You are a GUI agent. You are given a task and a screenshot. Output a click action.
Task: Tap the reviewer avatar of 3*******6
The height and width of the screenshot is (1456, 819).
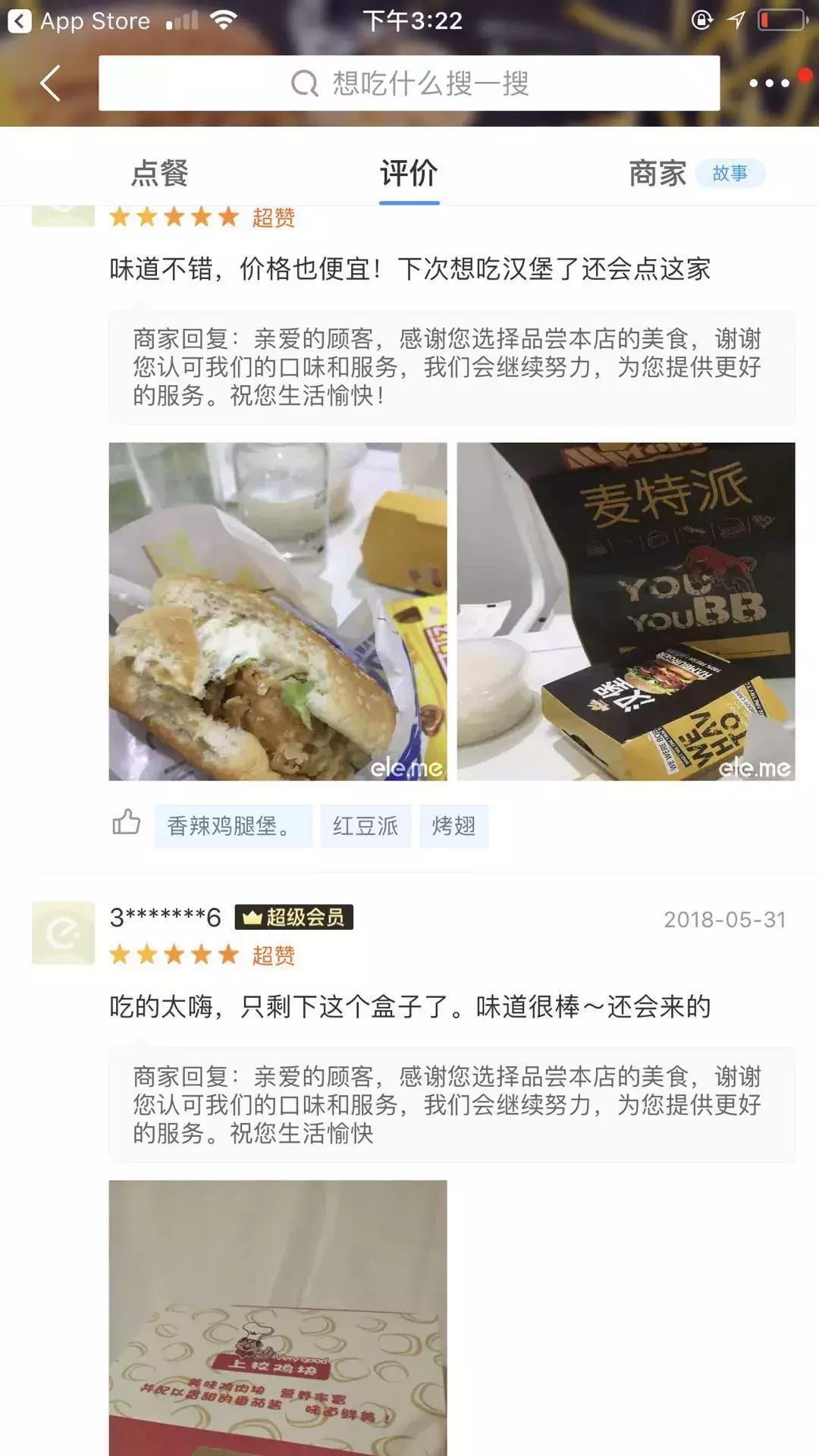pos(65,931)
